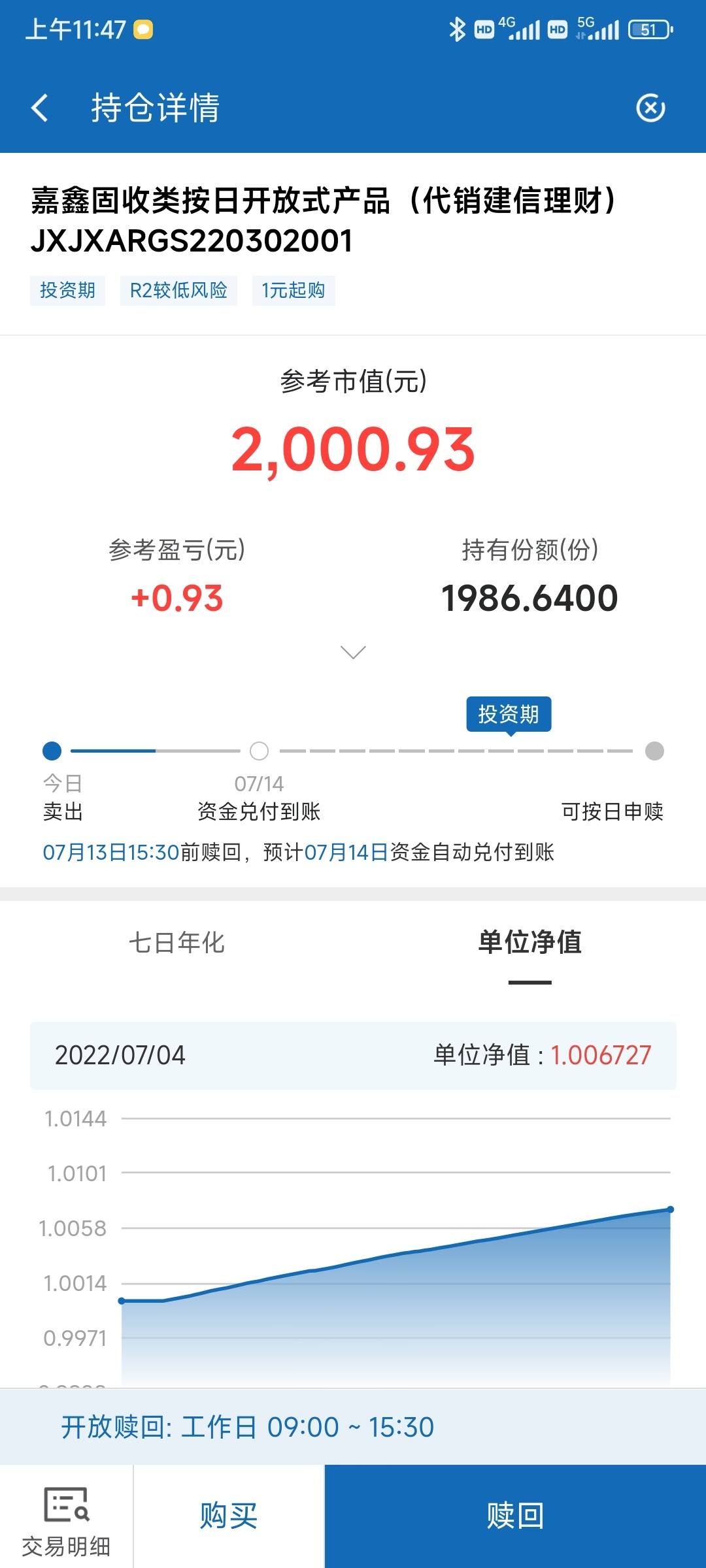
Task: Tap the 购买 button
Action: [229, 1516]
